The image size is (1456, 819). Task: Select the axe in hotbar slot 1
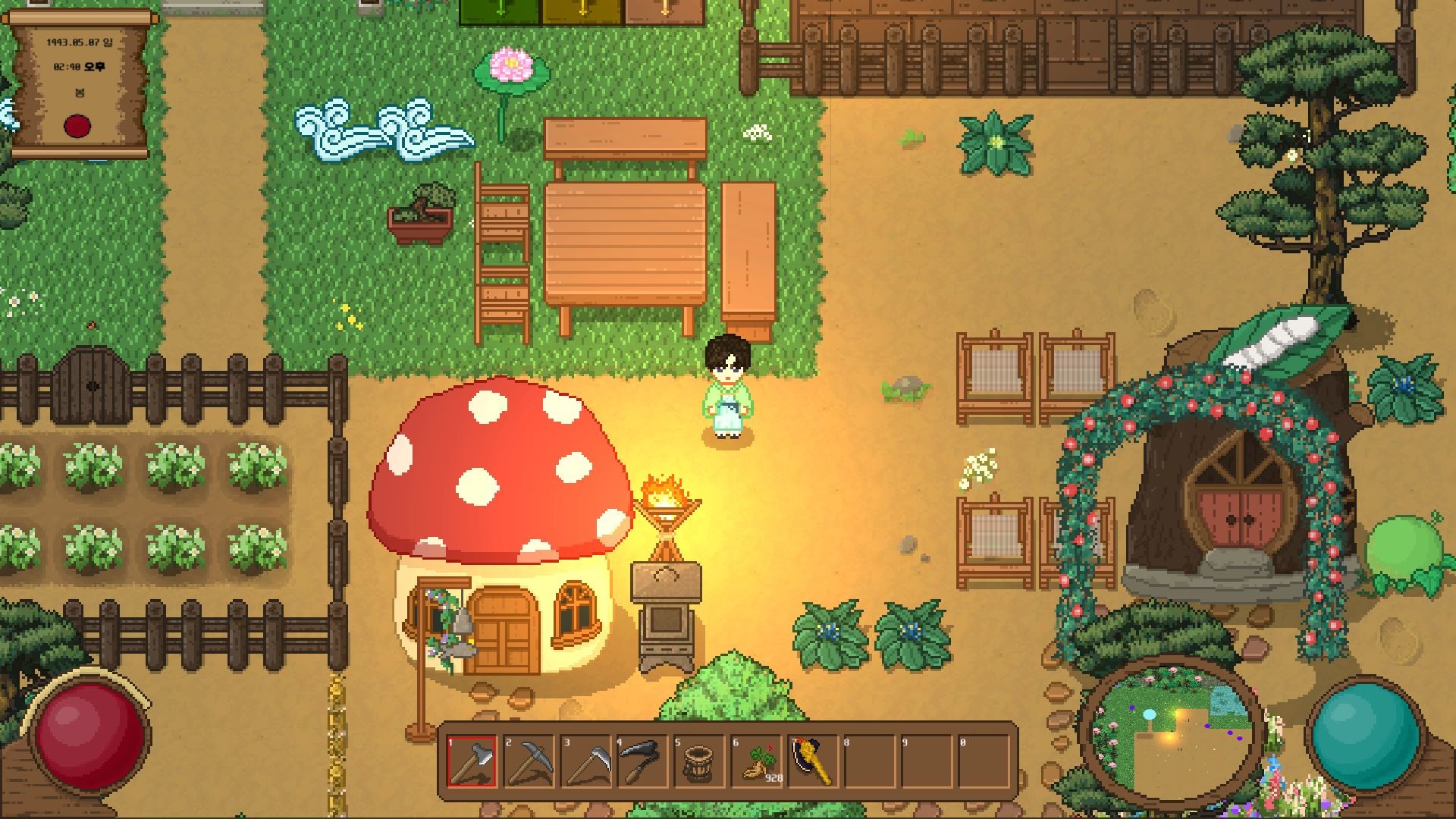(x=472, y=761)
